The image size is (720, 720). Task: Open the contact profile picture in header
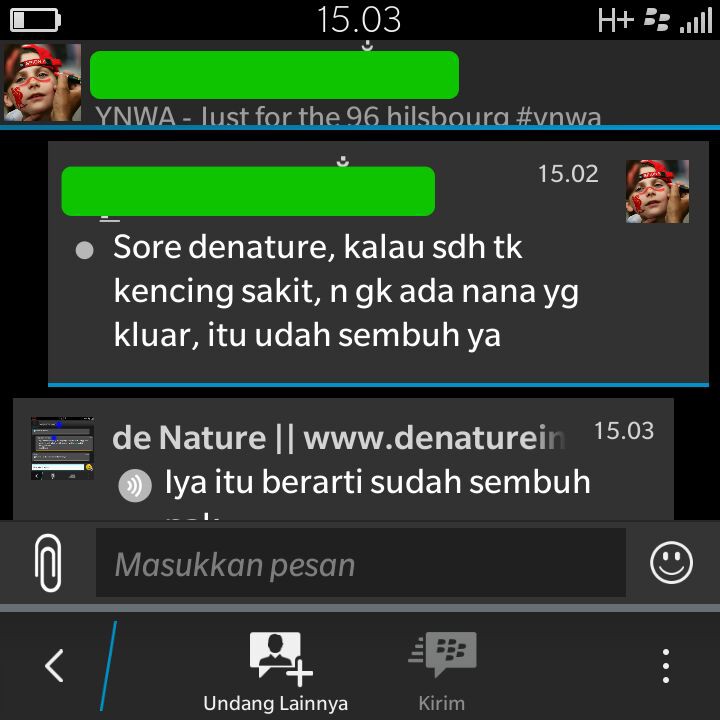[x=42, y=82]
